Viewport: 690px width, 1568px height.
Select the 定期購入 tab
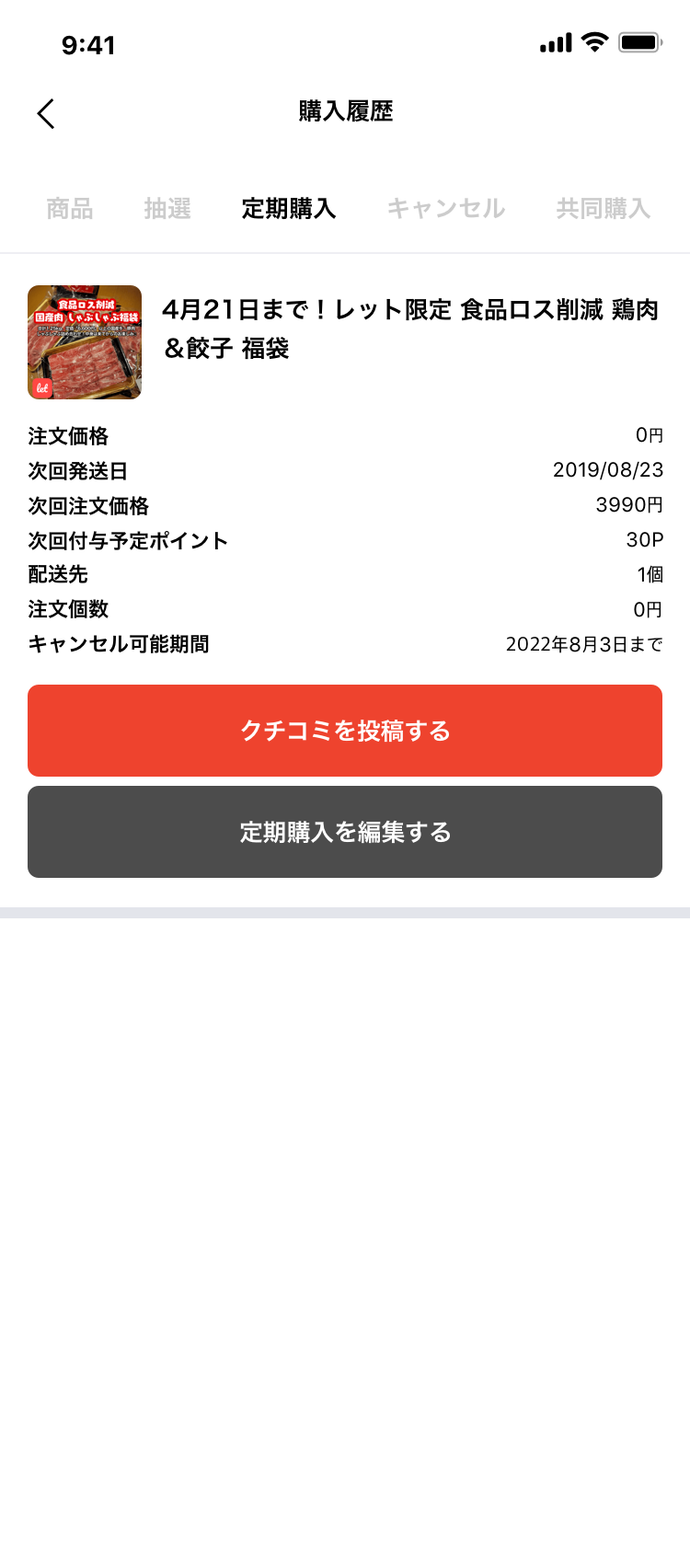coord(289,209)
